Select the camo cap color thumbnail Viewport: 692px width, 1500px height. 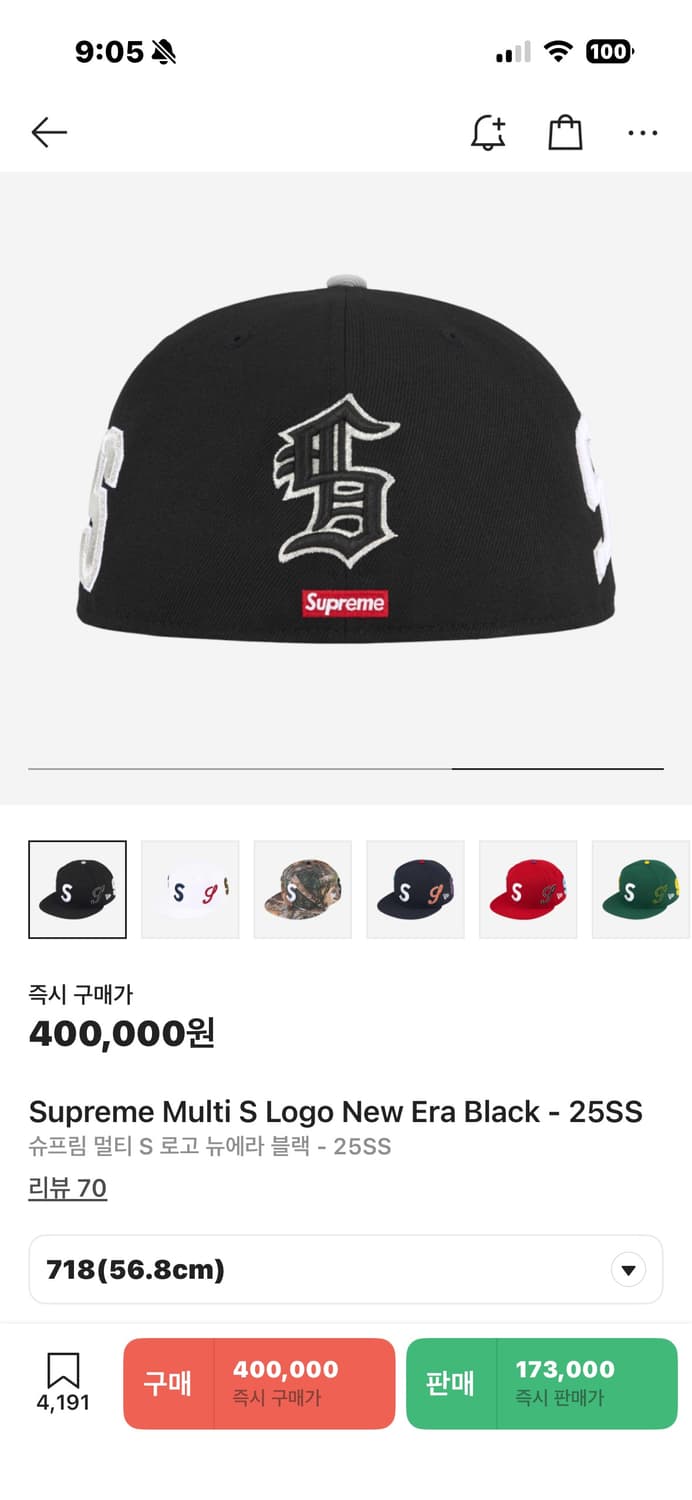[302, 889]
